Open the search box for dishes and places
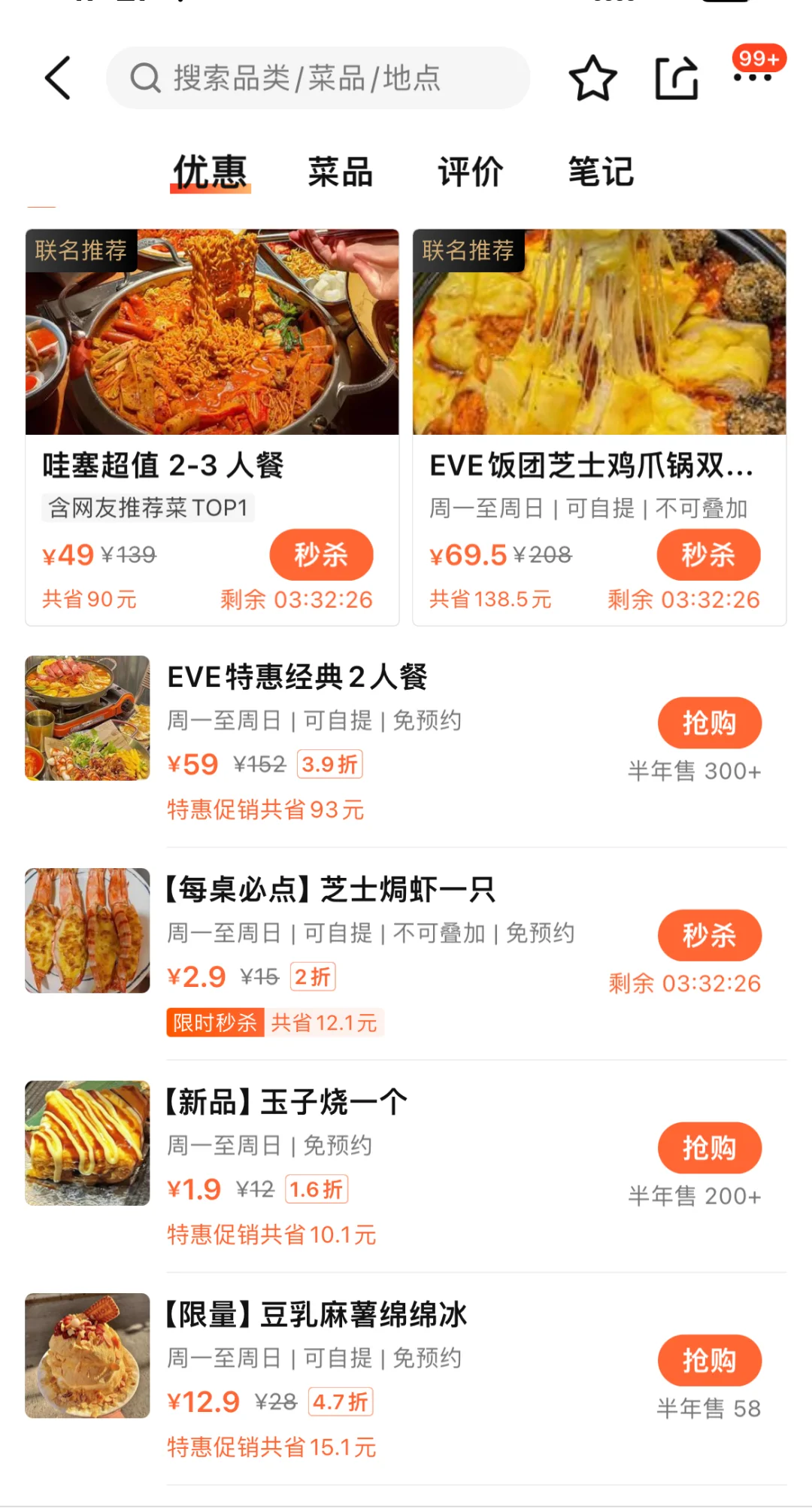The image size is (812, 1512). point(317,77)
